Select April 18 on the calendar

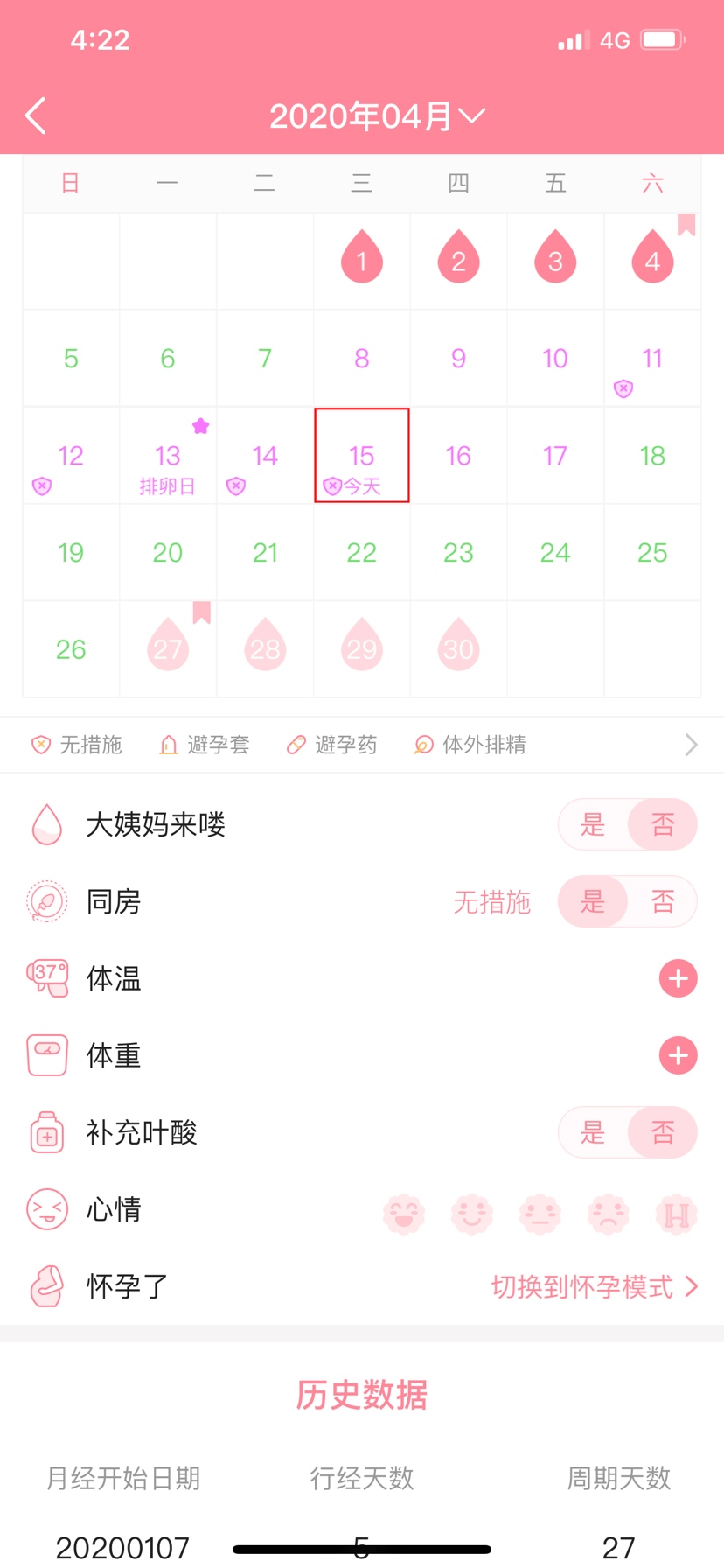coord(651,456)
